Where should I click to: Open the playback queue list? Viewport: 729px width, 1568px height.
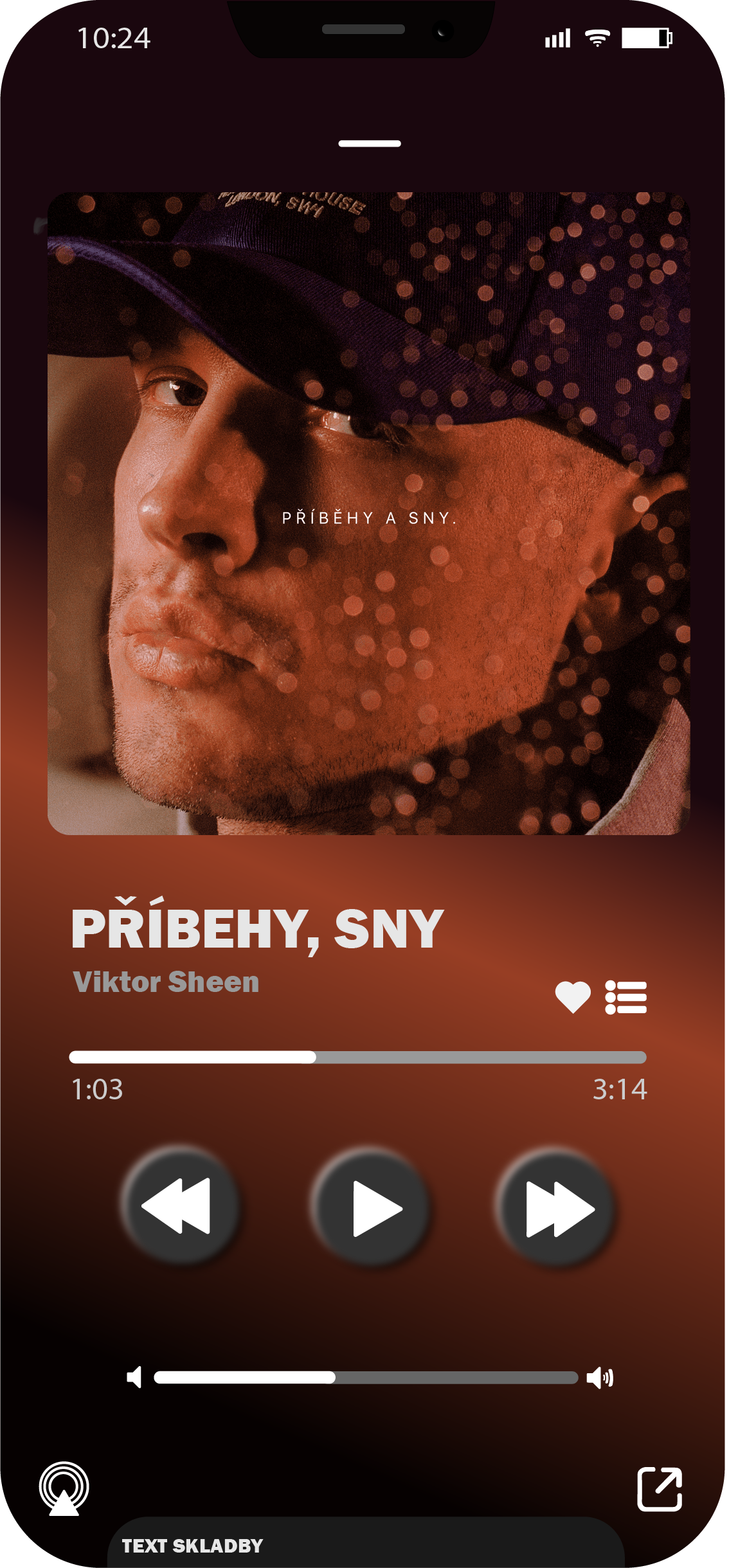tap(625, 997)
